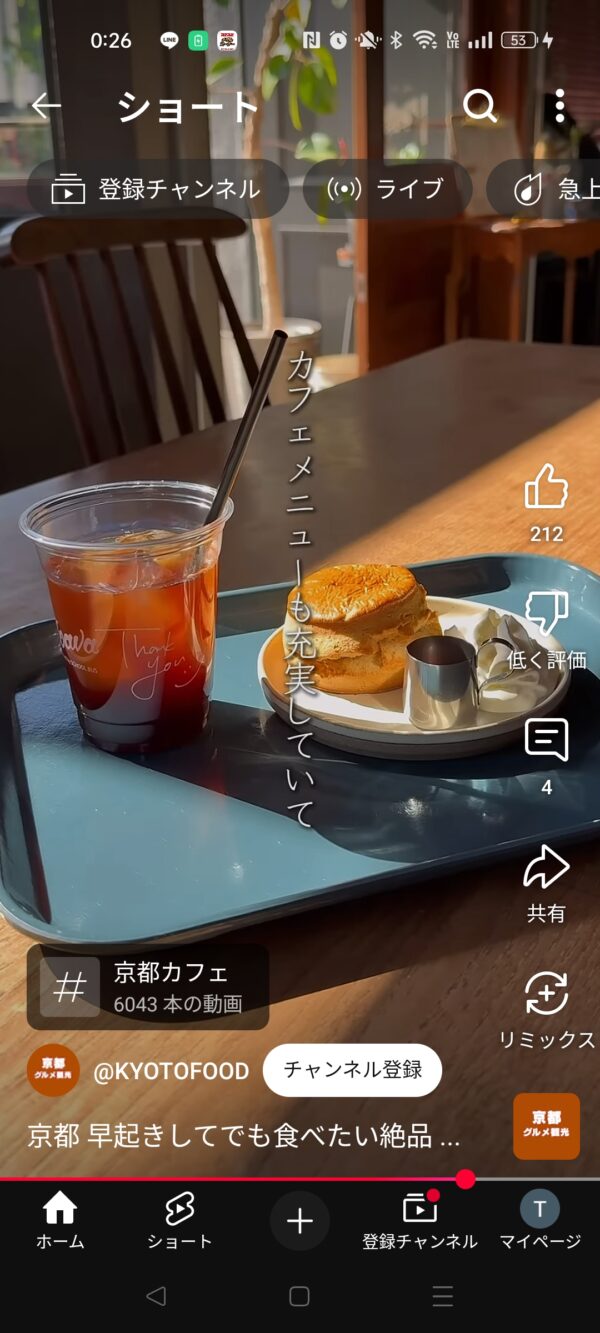Remix this short with リミックス
Image resolution: width=600 pixels, height=1333 pixels.
tap(546, 995)
